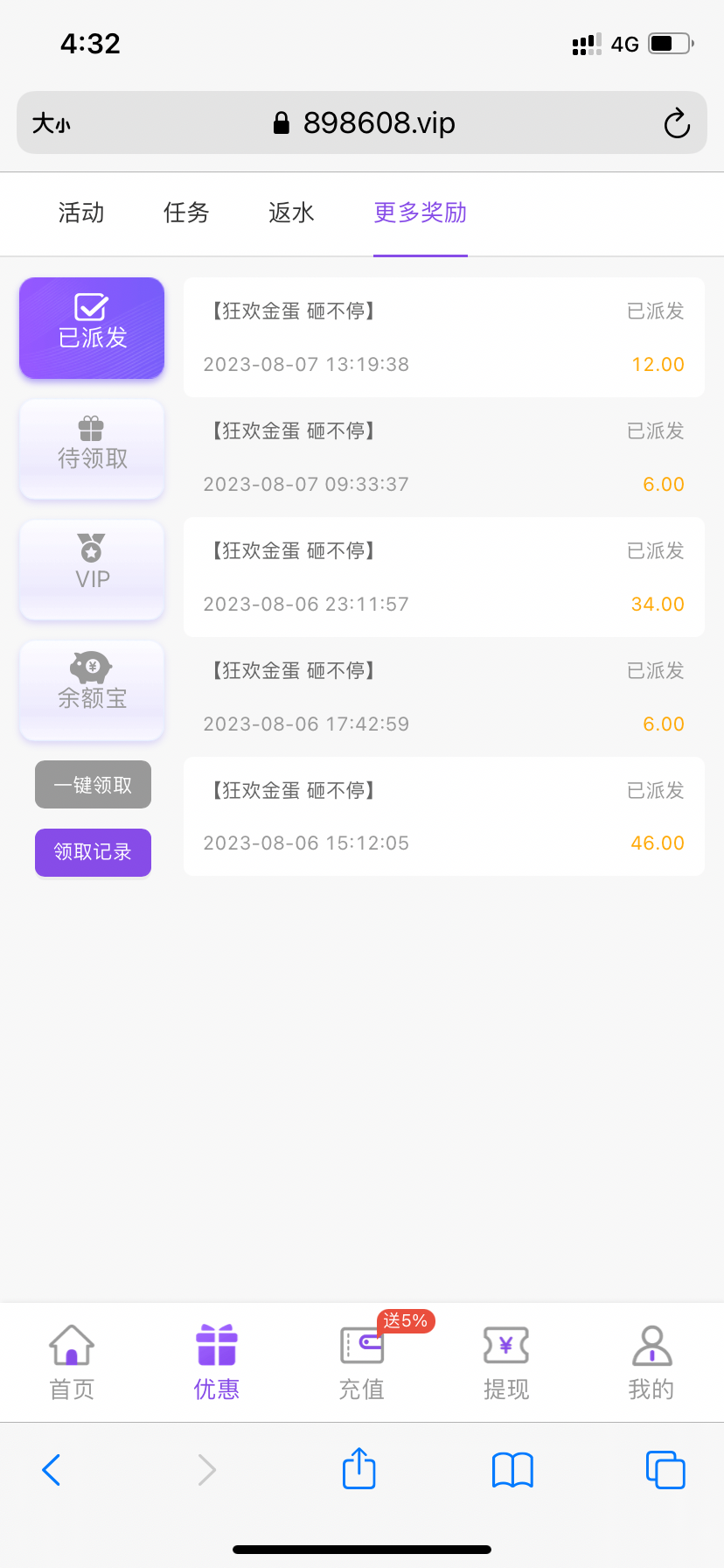Open the 提现 withdrawal tab

coord(506,1363)
